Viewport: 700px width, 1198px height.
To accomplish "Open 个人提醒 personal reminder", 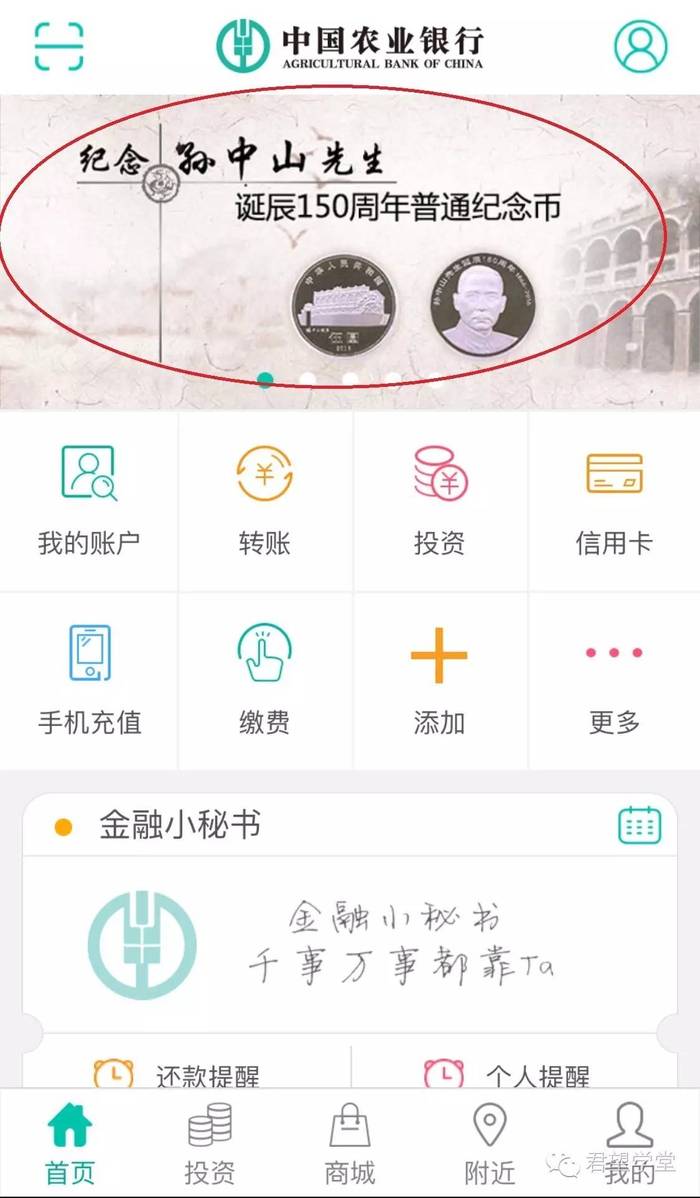I will [520, 1073].
